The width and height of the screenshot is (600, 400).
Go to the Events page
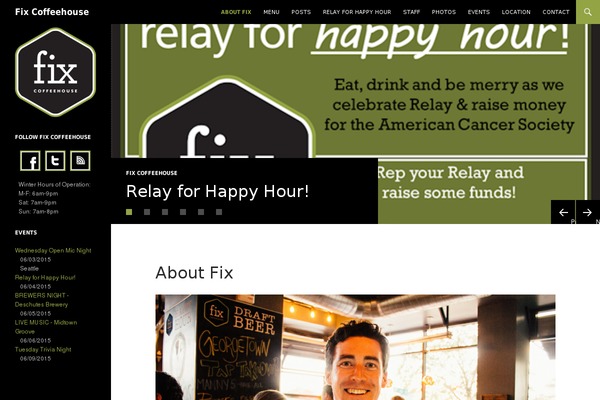(x=479, y=12)
